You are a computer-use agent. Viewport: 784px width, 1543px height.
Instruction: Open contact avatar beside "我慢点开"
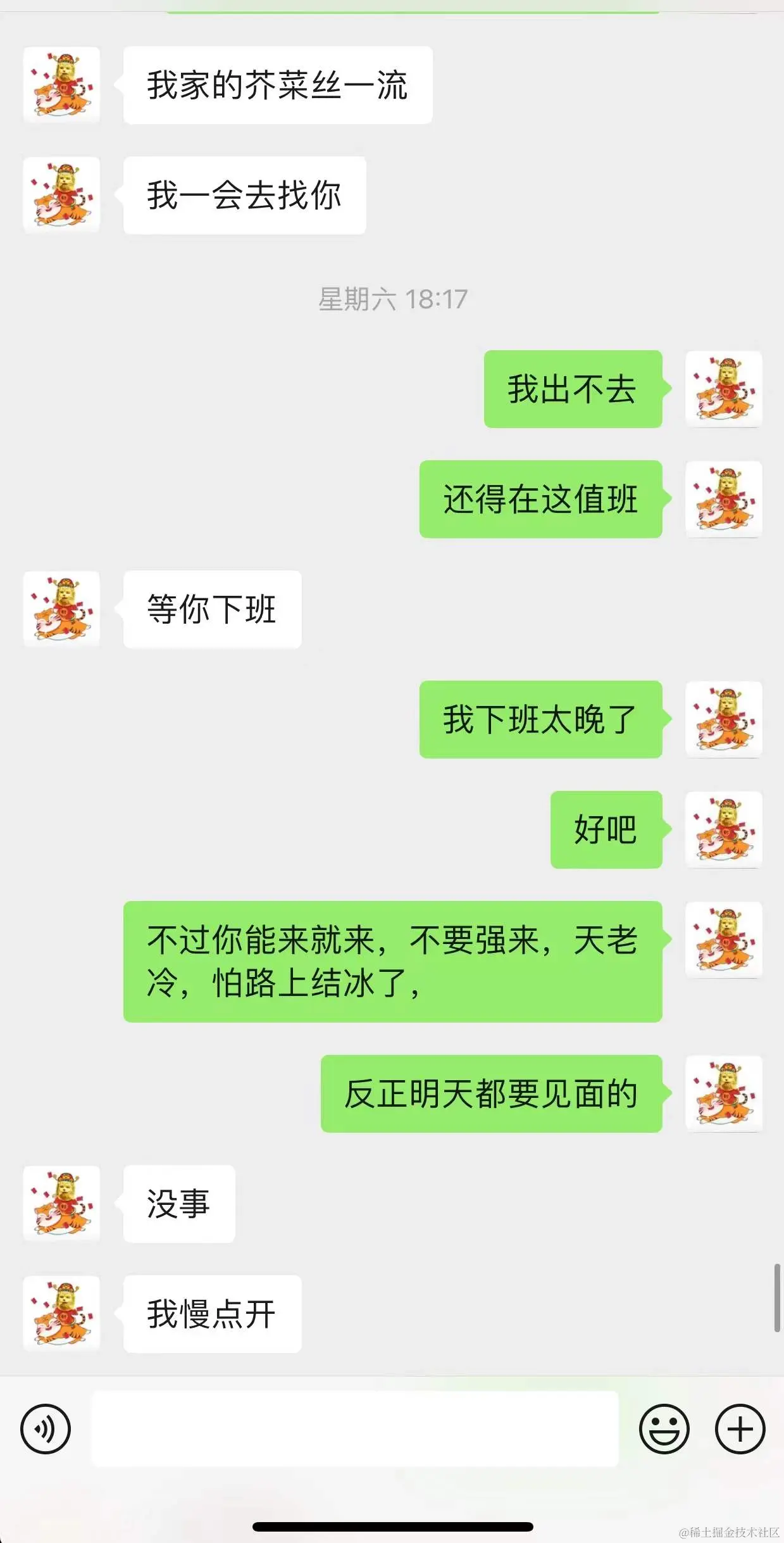pyautogui.click(x=61, y=1314)
